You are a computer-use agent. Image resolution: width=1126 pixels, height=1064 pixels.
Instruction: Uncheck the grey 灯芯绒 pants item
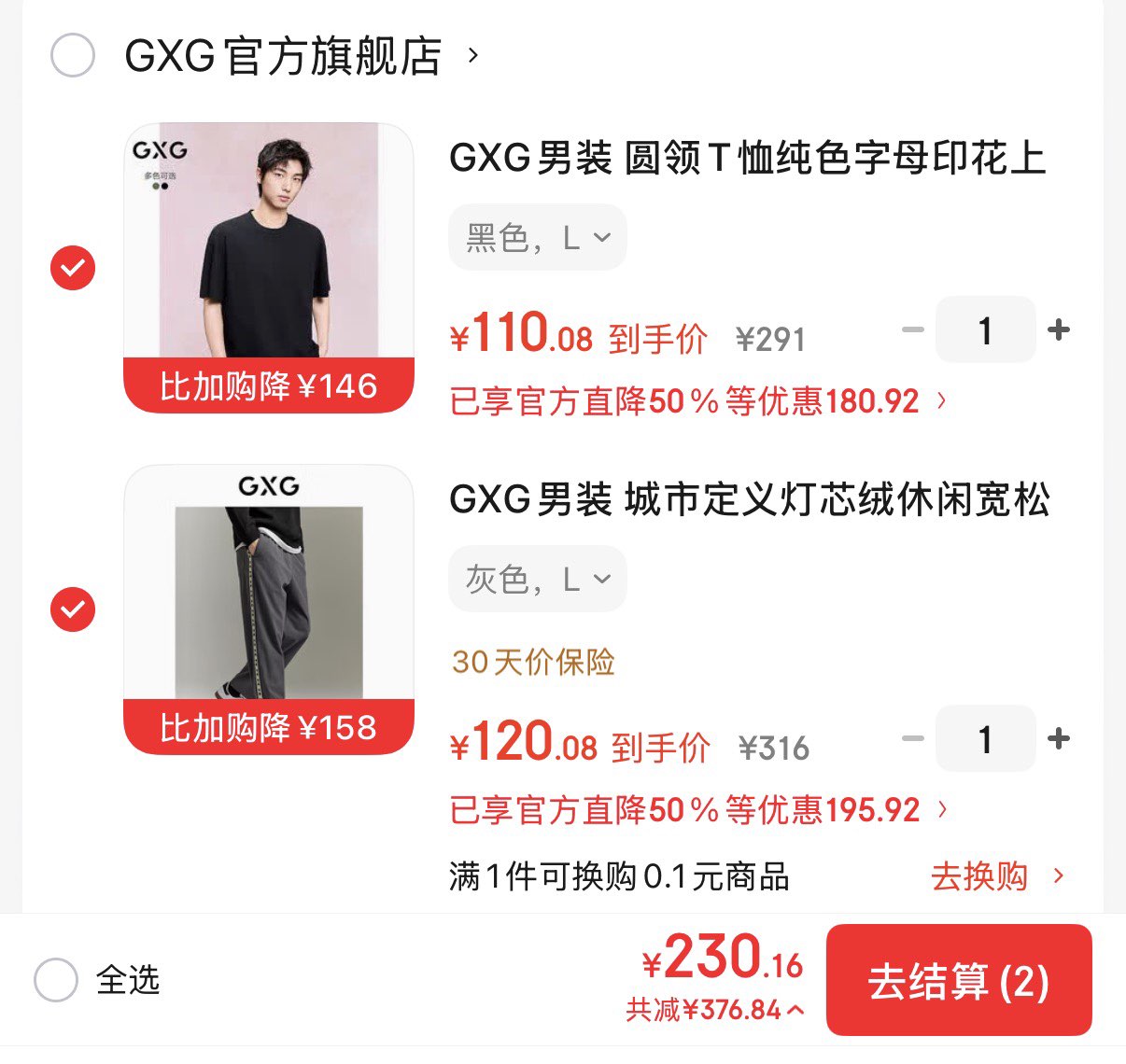click(x=72, y=609)
